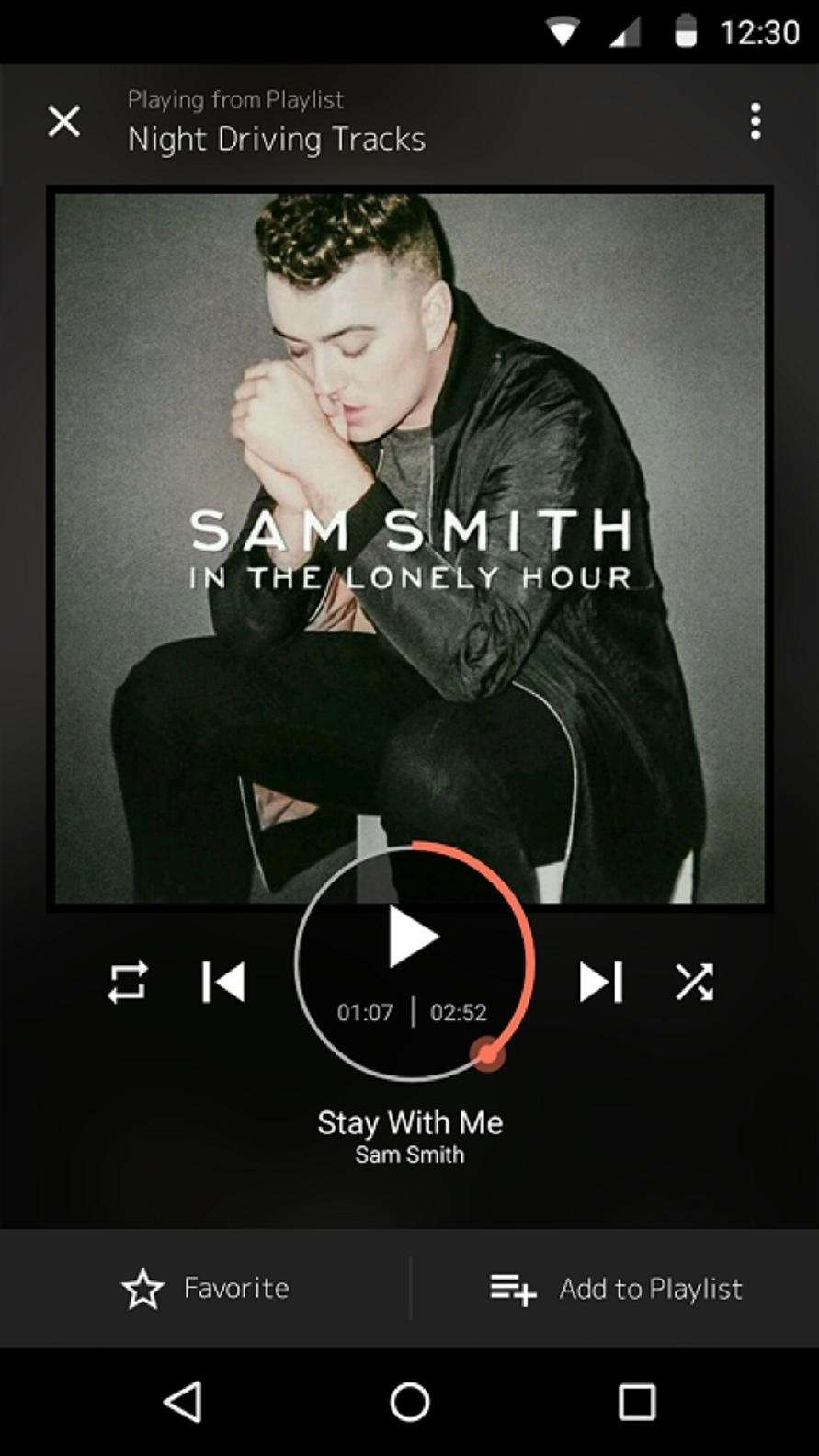This screenshot has height=1456, width=819.
Task: Tap the circular progress seek handle
Action: 487,1054
